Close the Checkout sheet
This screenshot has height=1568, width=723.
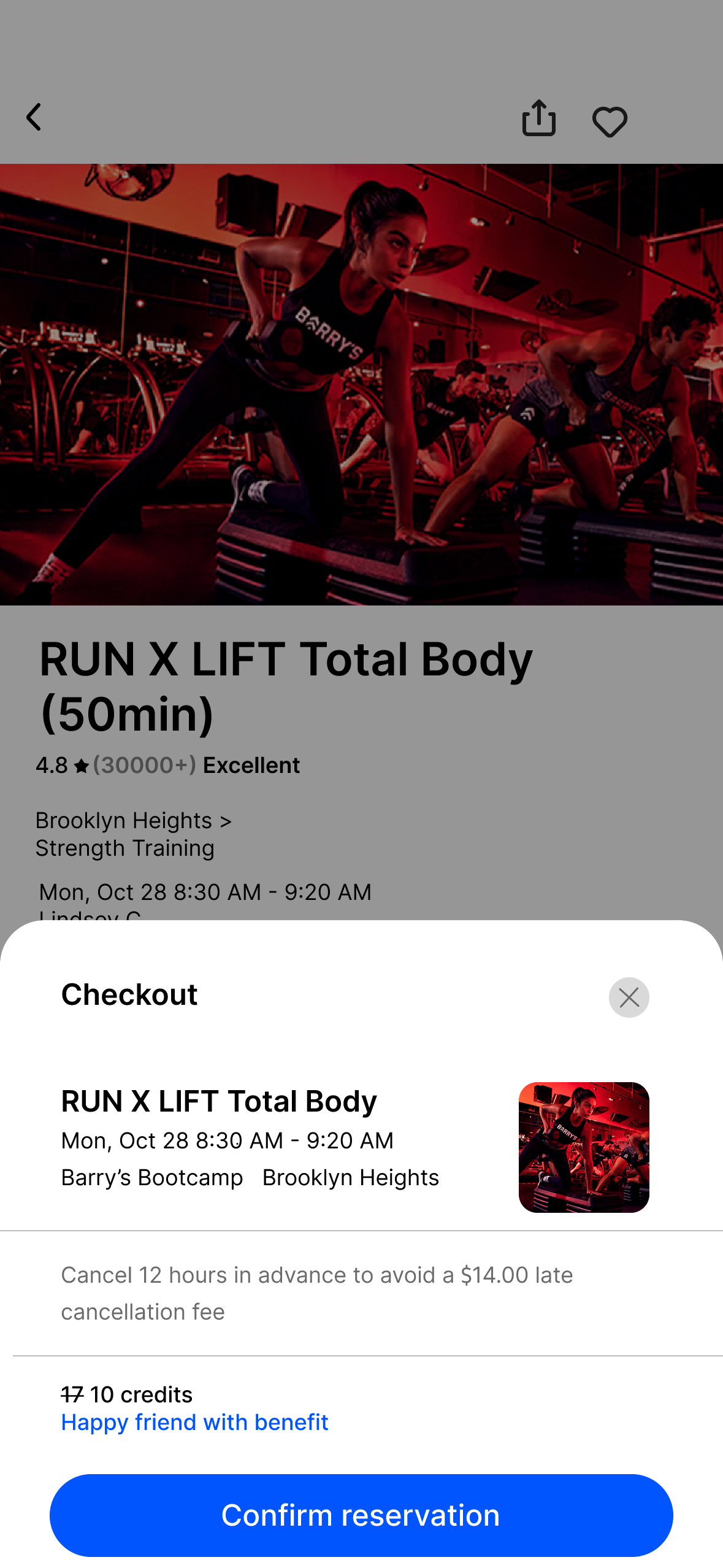629,997
